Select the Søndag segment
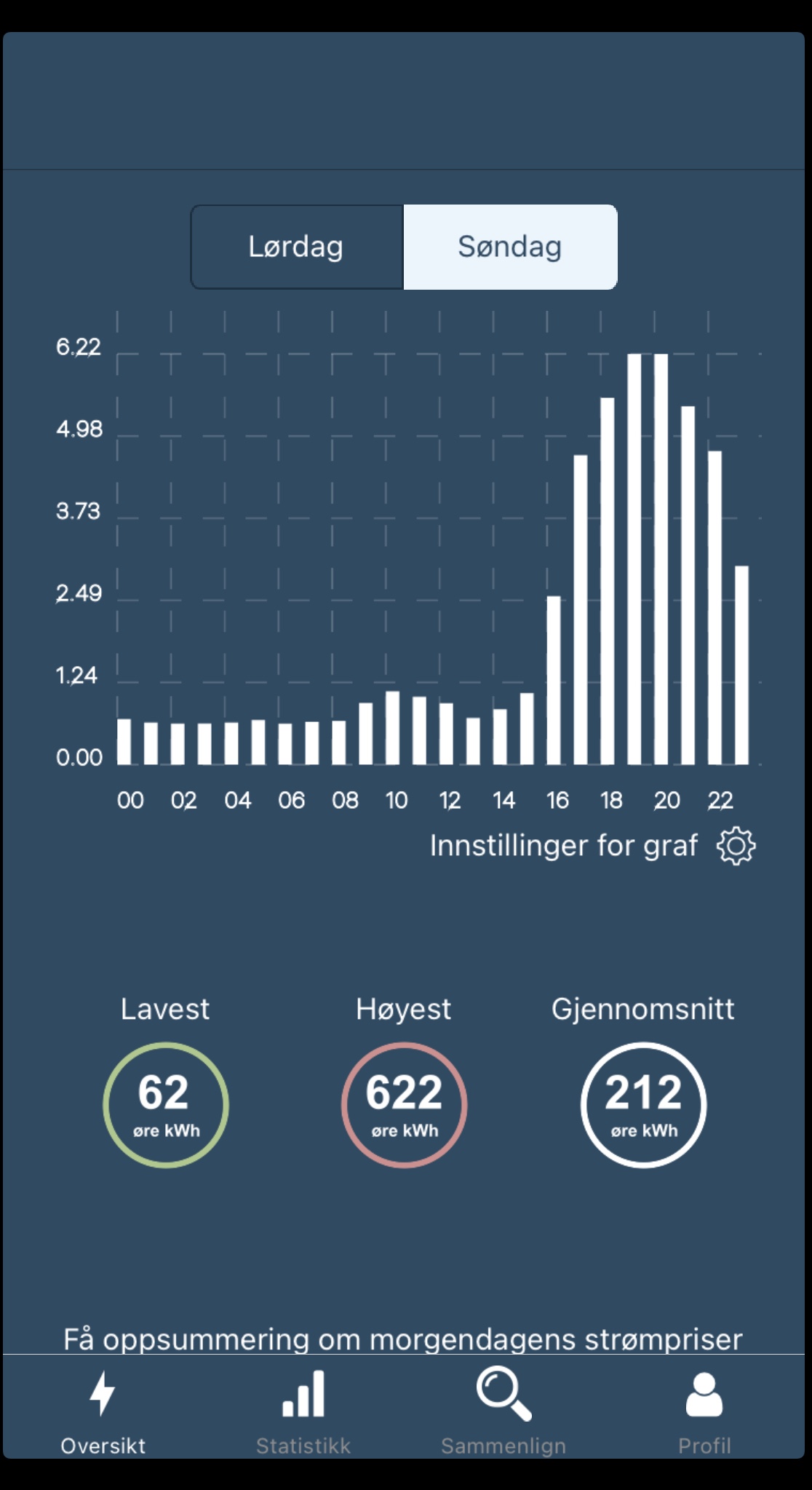This screenshot has width=812, height=1490. (510, 247)
